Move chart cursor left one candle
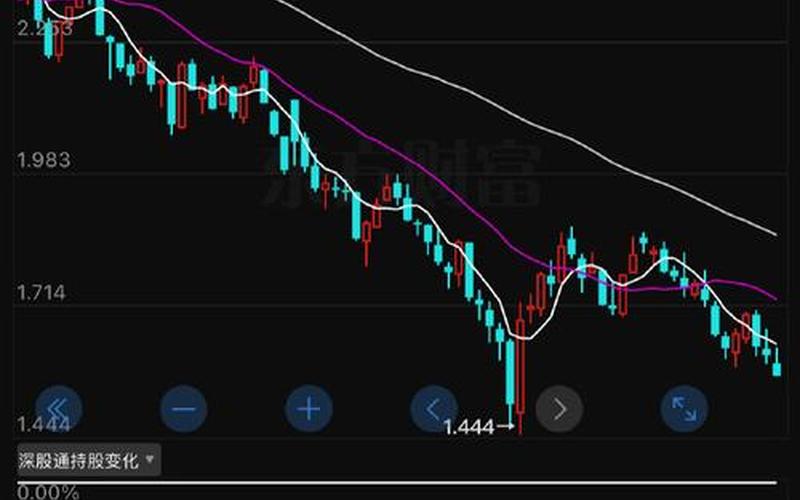800x500 pixels. point(435,408)
